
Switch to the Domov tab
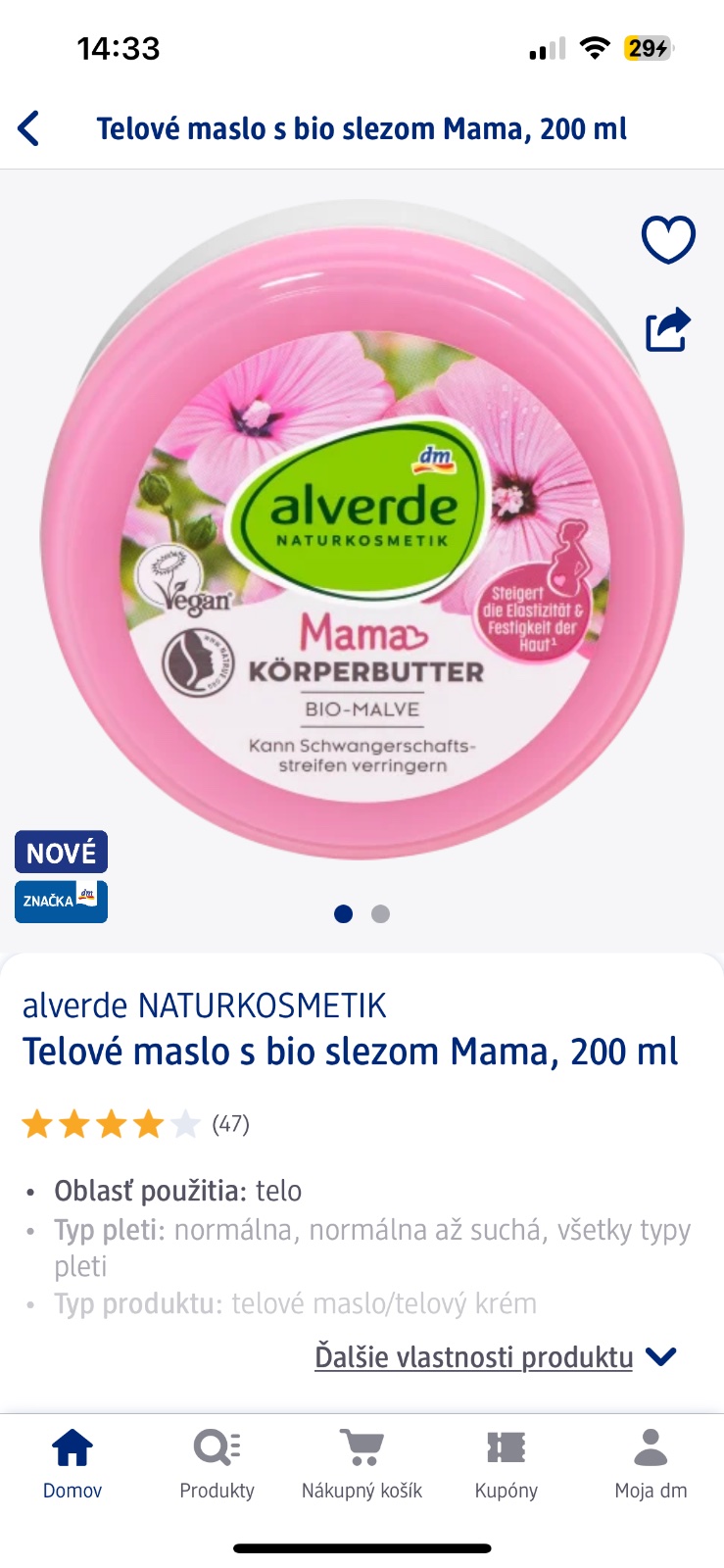[x=72, y=1463]
